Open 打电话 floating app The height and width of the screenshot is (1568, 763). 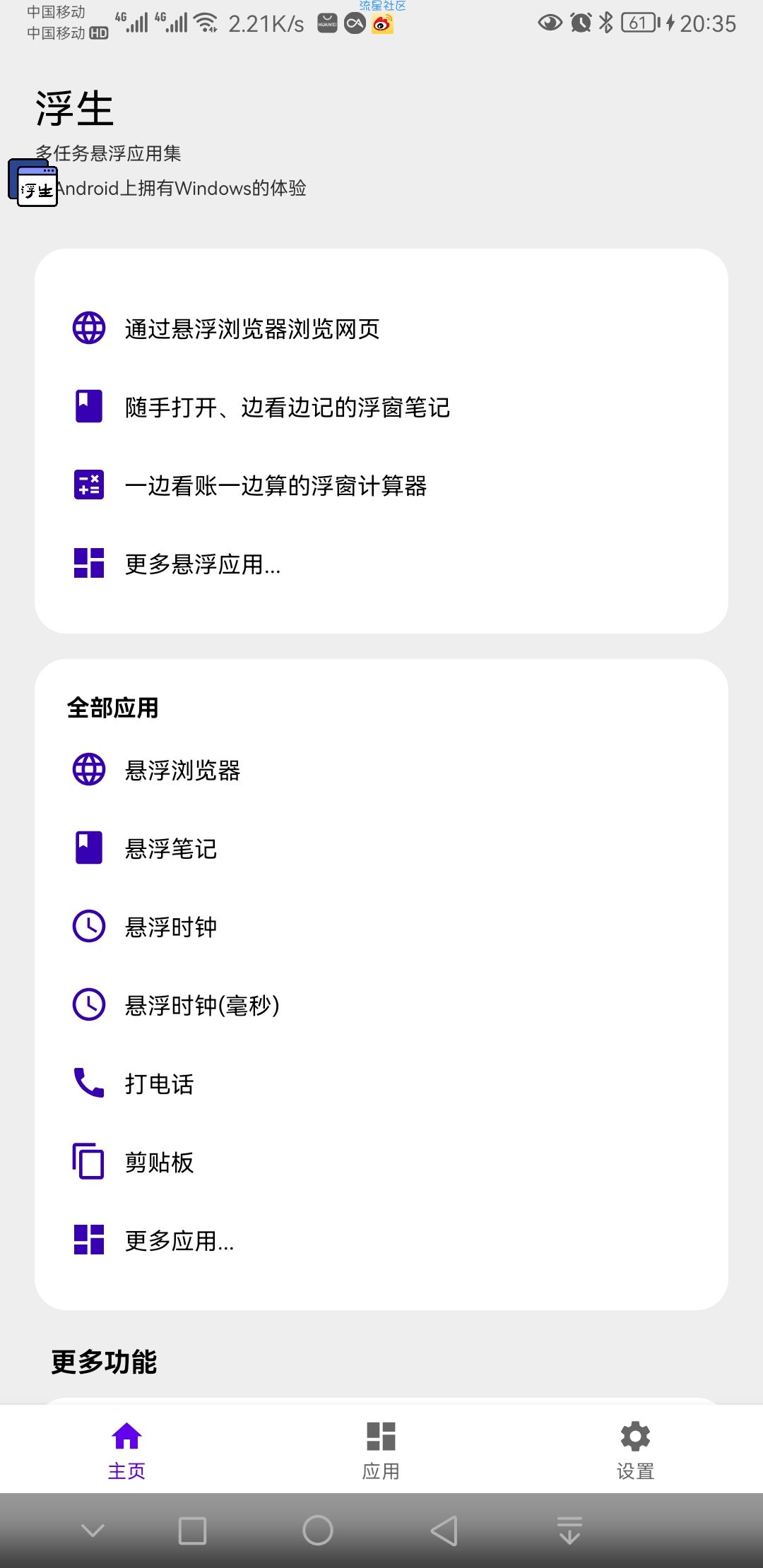[159, 1083]
